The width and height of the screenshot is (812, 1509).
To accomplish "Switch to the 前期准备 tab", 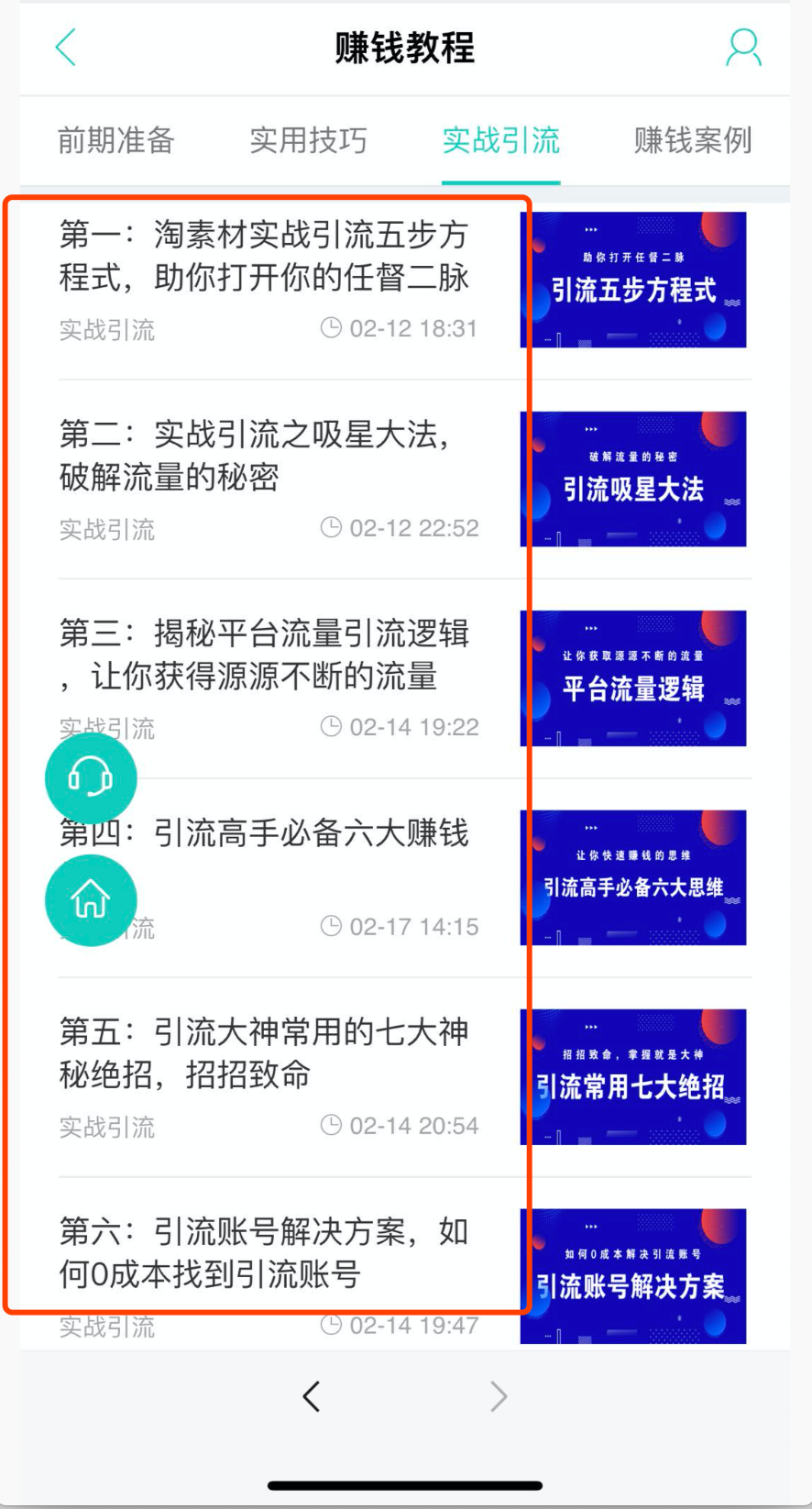I will click(115, 140).
